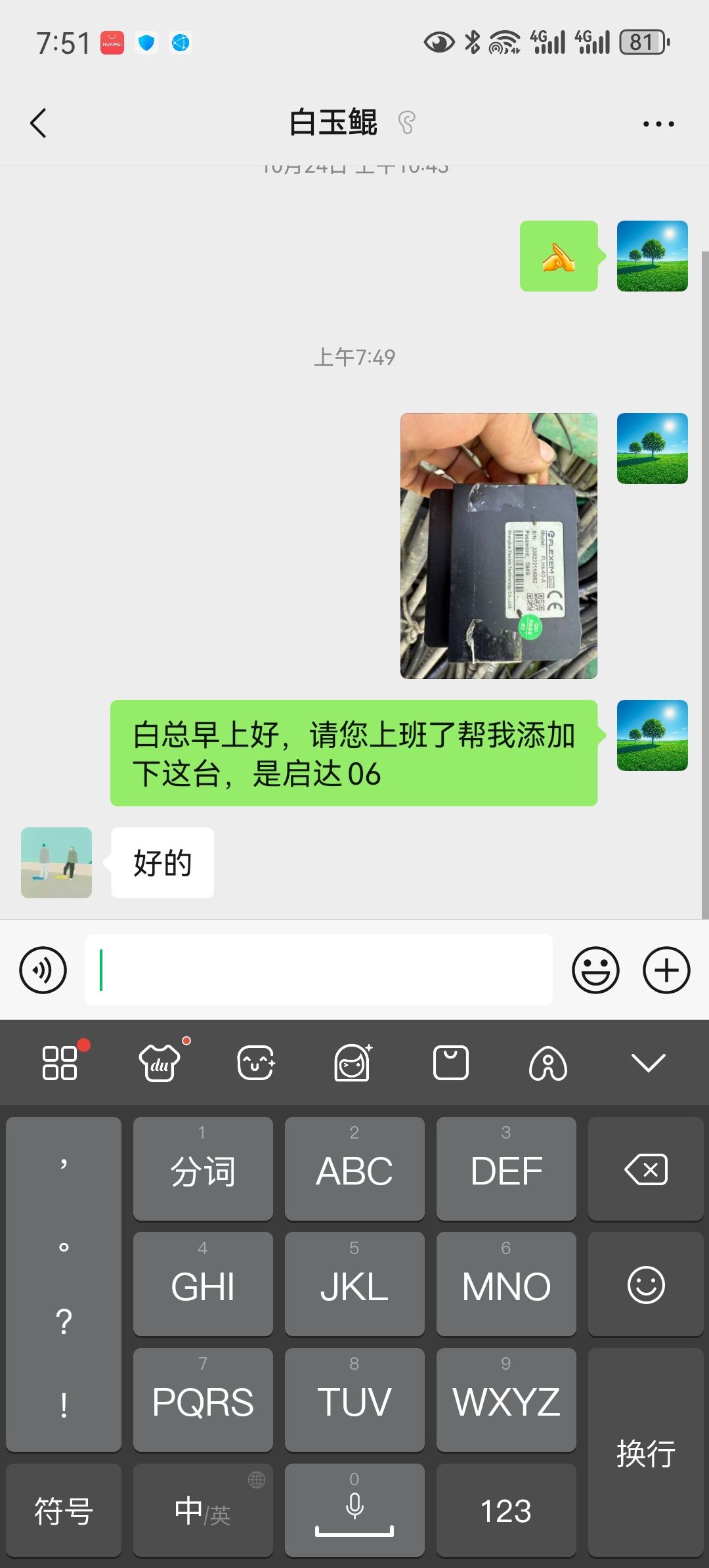Hit the ABC key
Viewport: 709px width, 1568px height.
coord(354,1169)
